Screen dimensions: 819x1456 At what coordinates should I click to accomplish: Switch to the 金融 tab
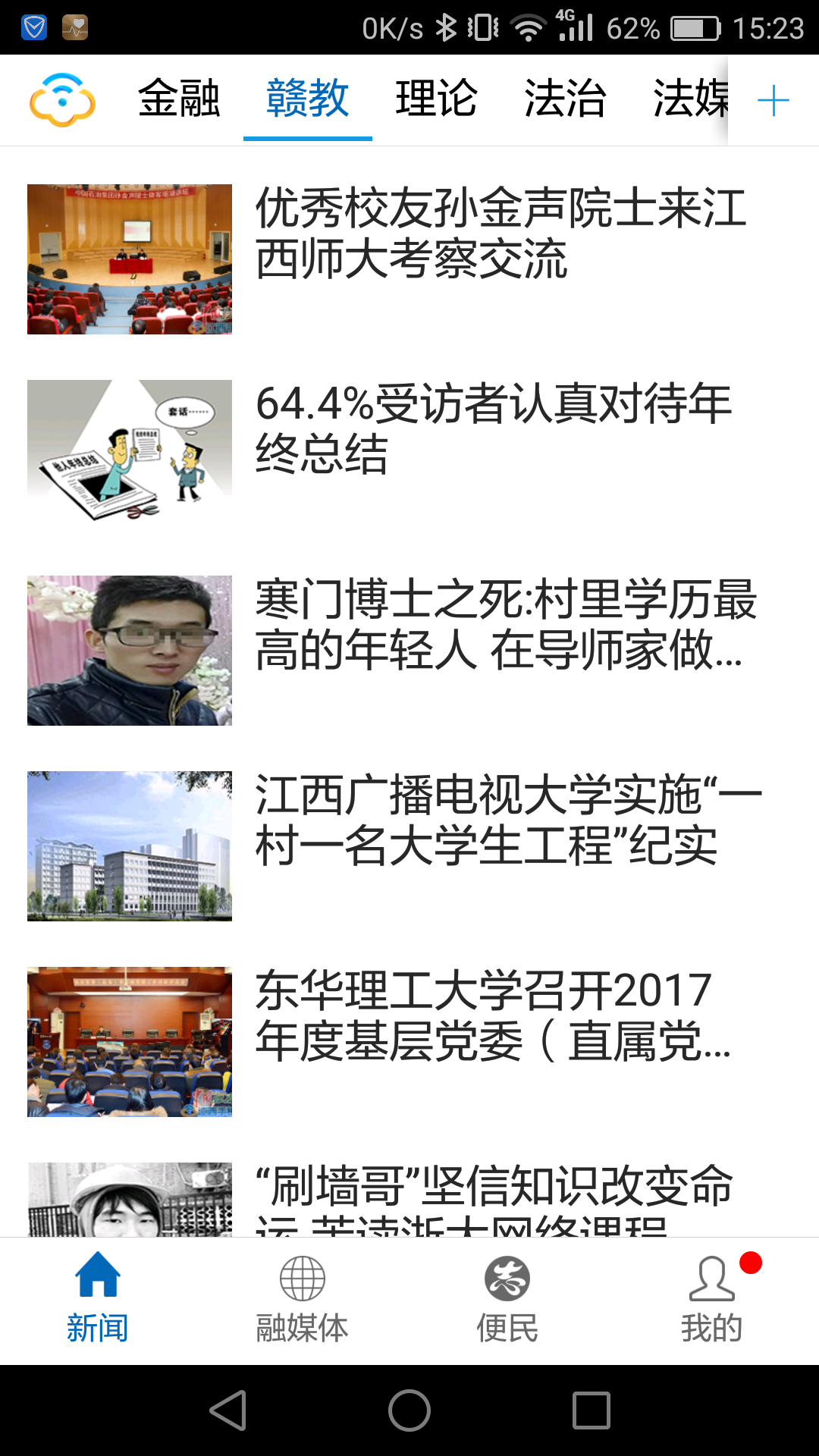pos(179,99)
